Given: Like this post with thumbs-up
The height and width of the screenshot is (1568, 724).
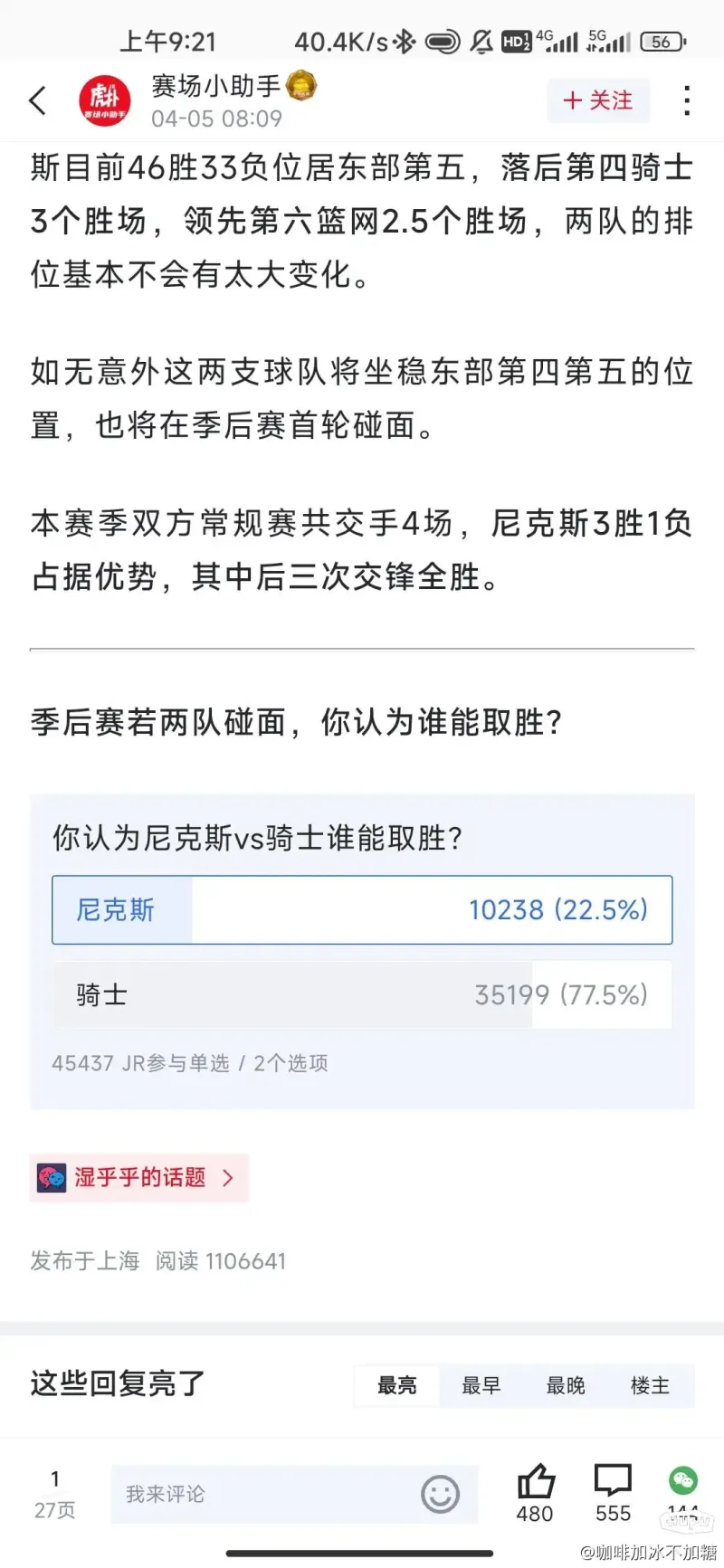Looking at the screenshot, I should tap(535, 1491).
